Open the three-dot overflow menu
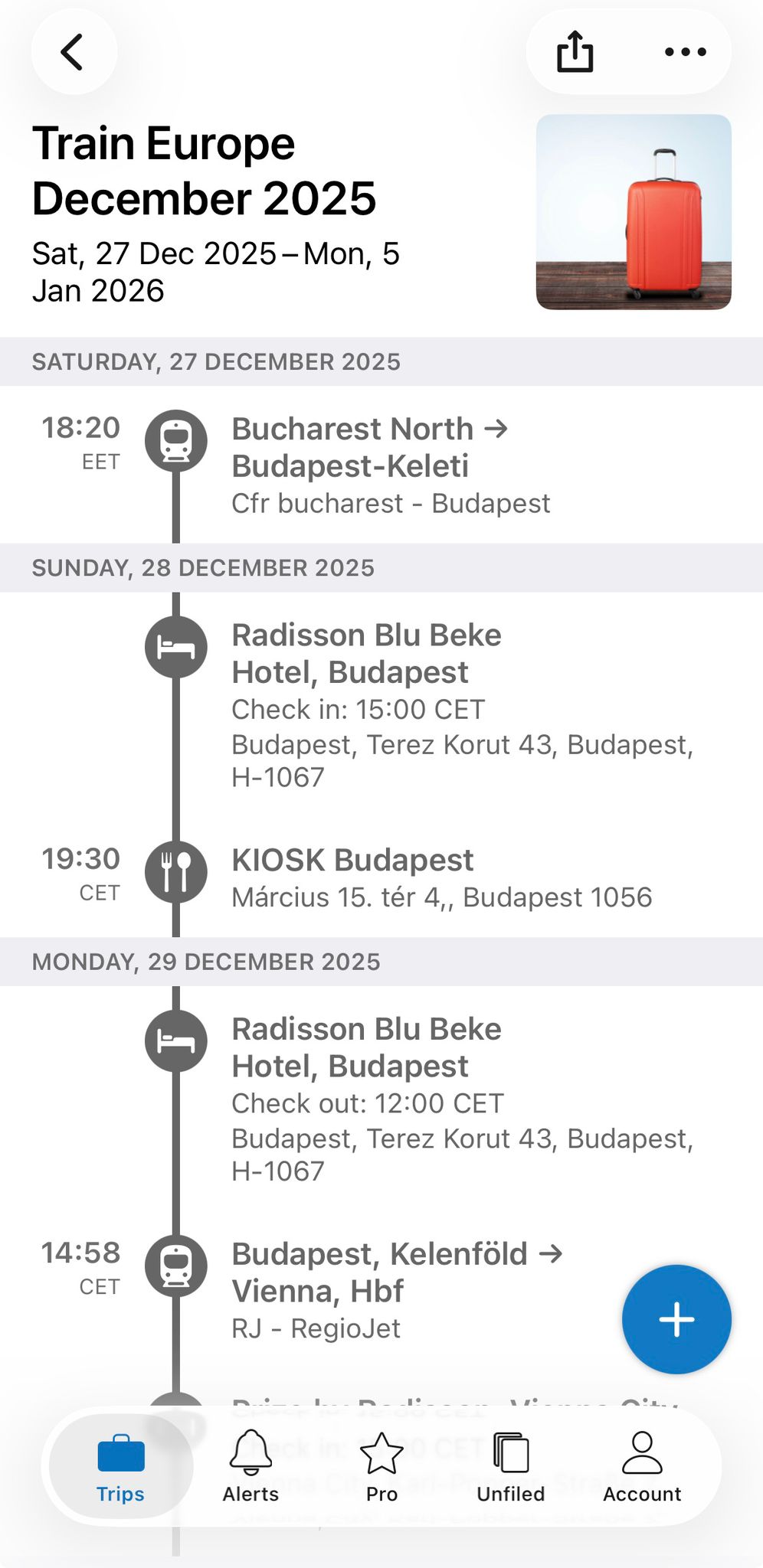 coord(685,52)
